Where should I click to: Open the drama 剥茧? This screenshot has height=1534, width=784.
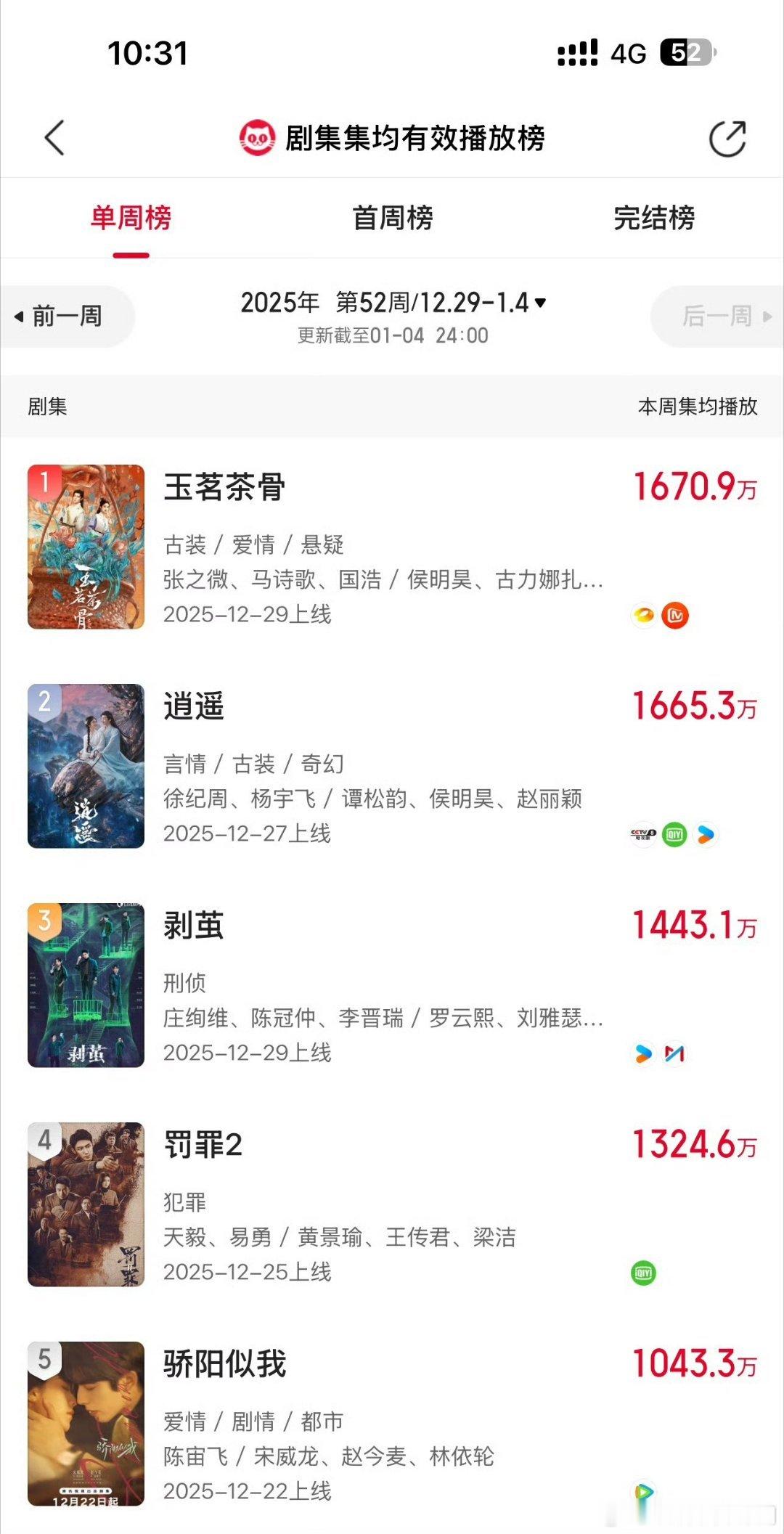(x=194, y=926)
